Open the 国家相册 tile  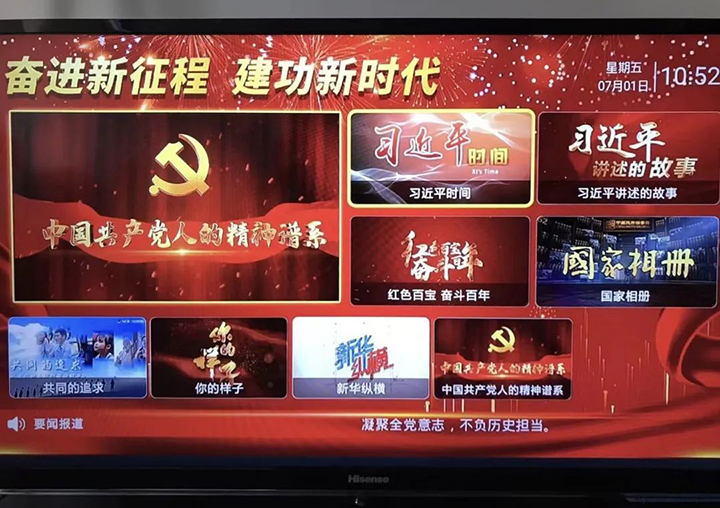coord(627,261)
